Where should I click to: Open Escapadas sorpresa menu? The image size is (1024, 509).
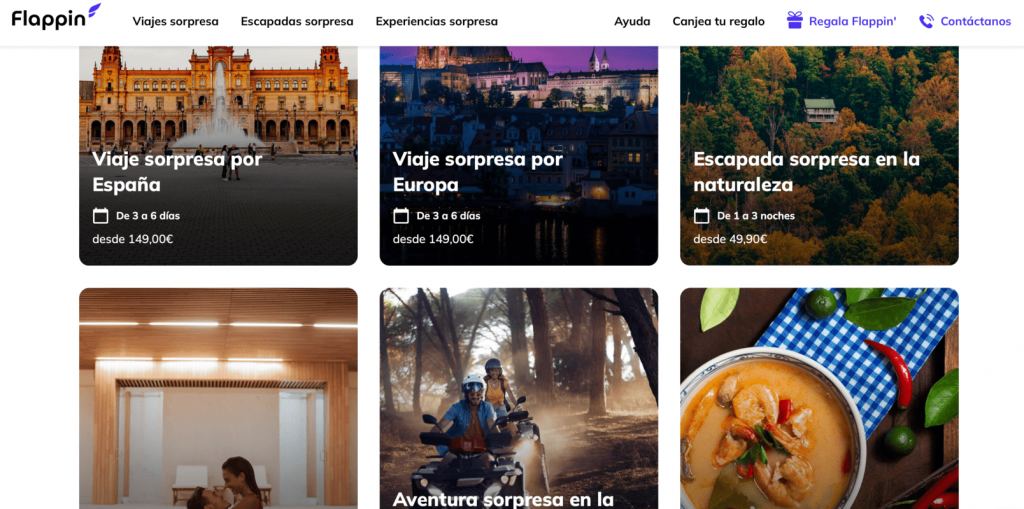297,21
